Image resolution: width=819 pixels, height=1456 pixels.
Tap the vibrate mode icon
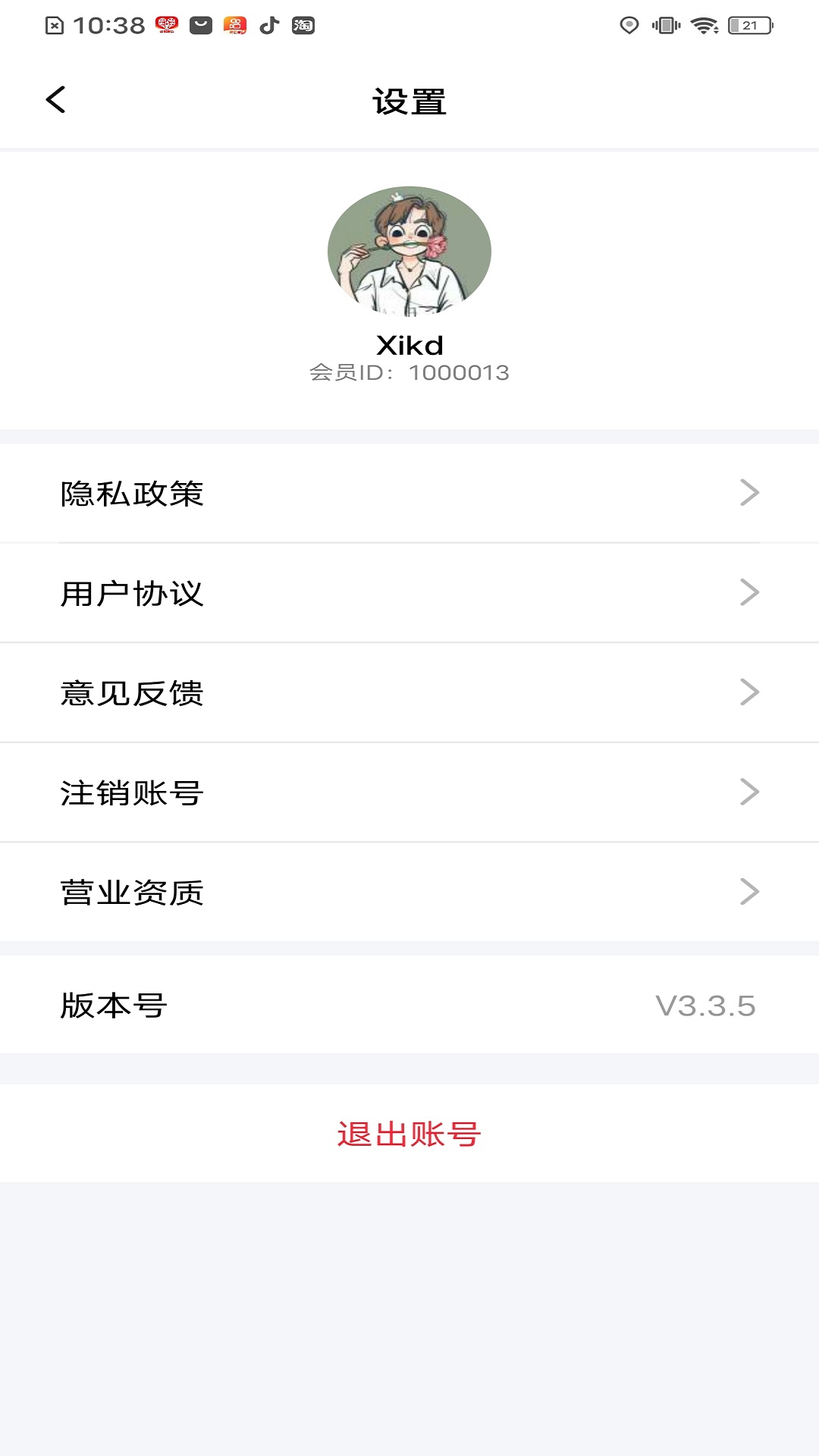664,24
